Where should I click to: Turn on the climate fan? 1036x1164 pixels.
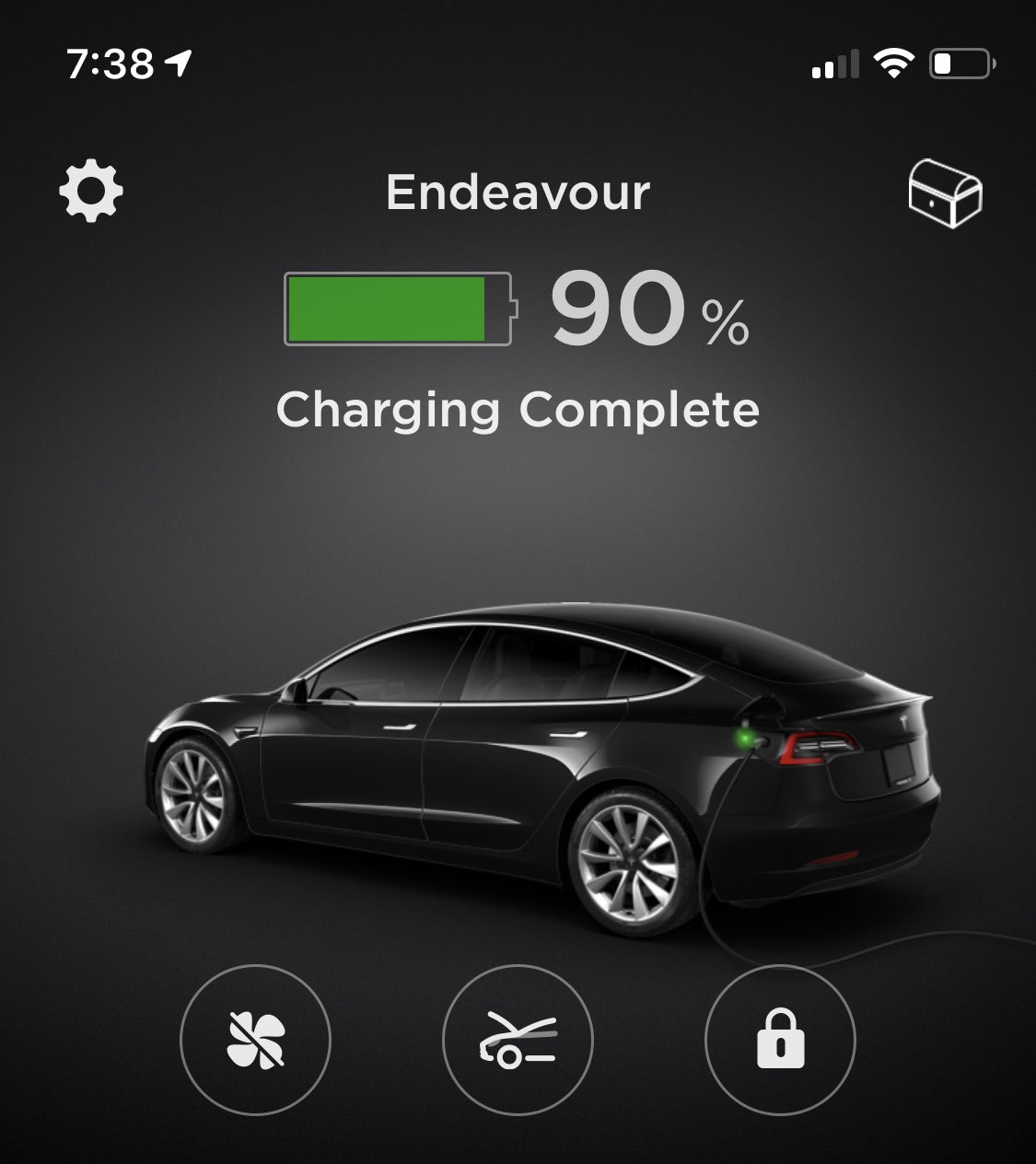coord(255,1041)
